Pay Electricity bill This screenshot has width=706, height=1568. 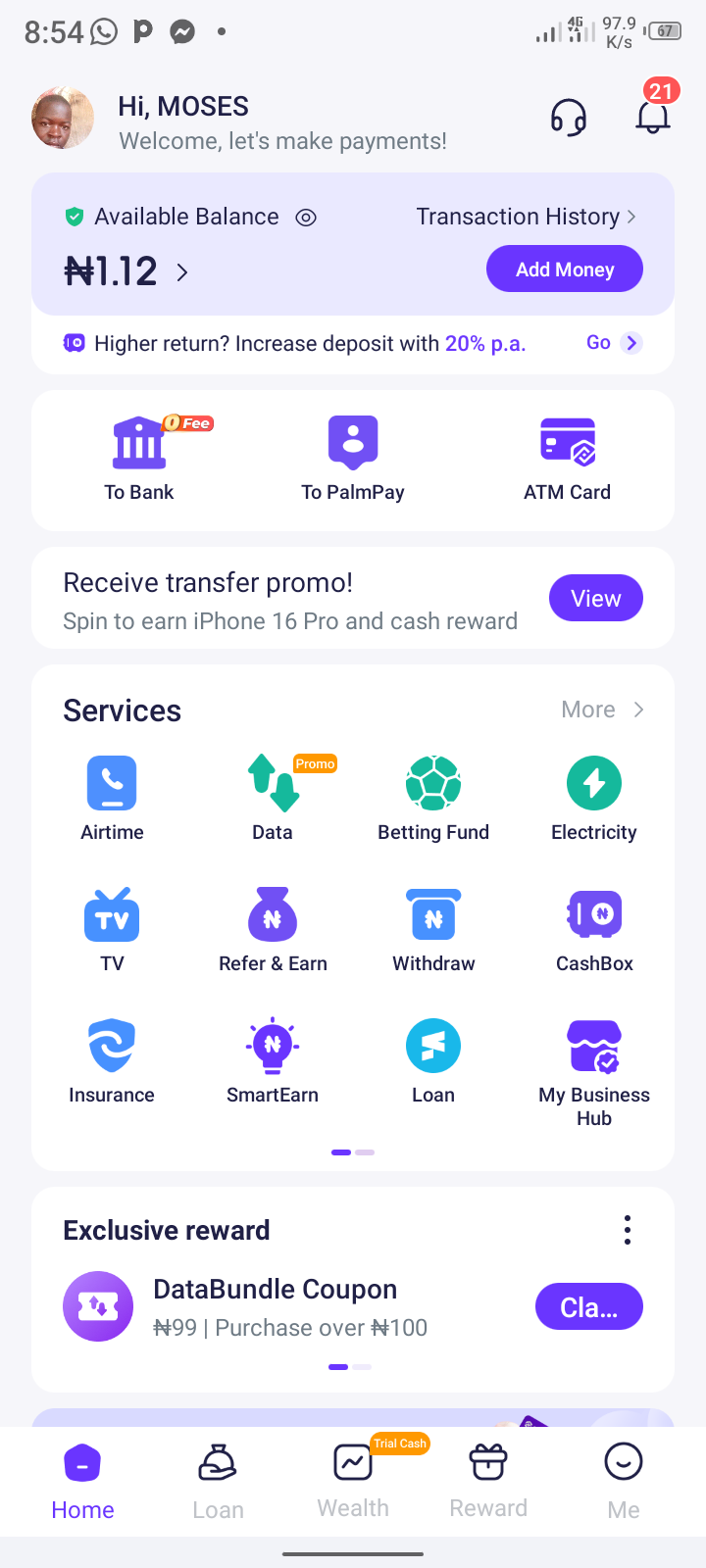(594, 798)
